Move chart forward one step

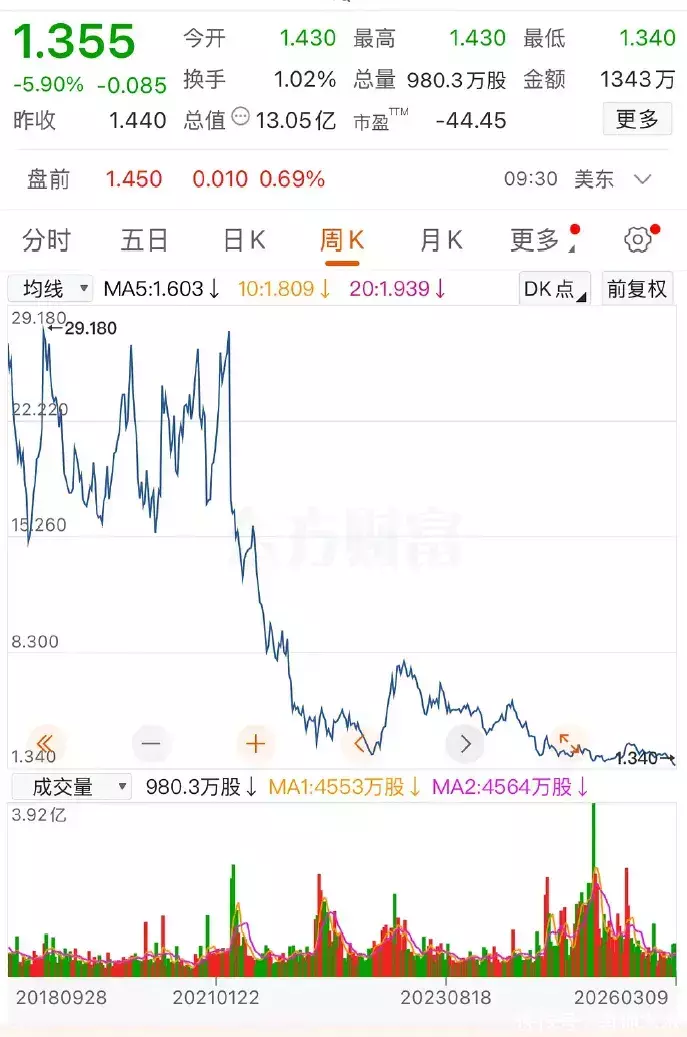[x=465, y=743]
